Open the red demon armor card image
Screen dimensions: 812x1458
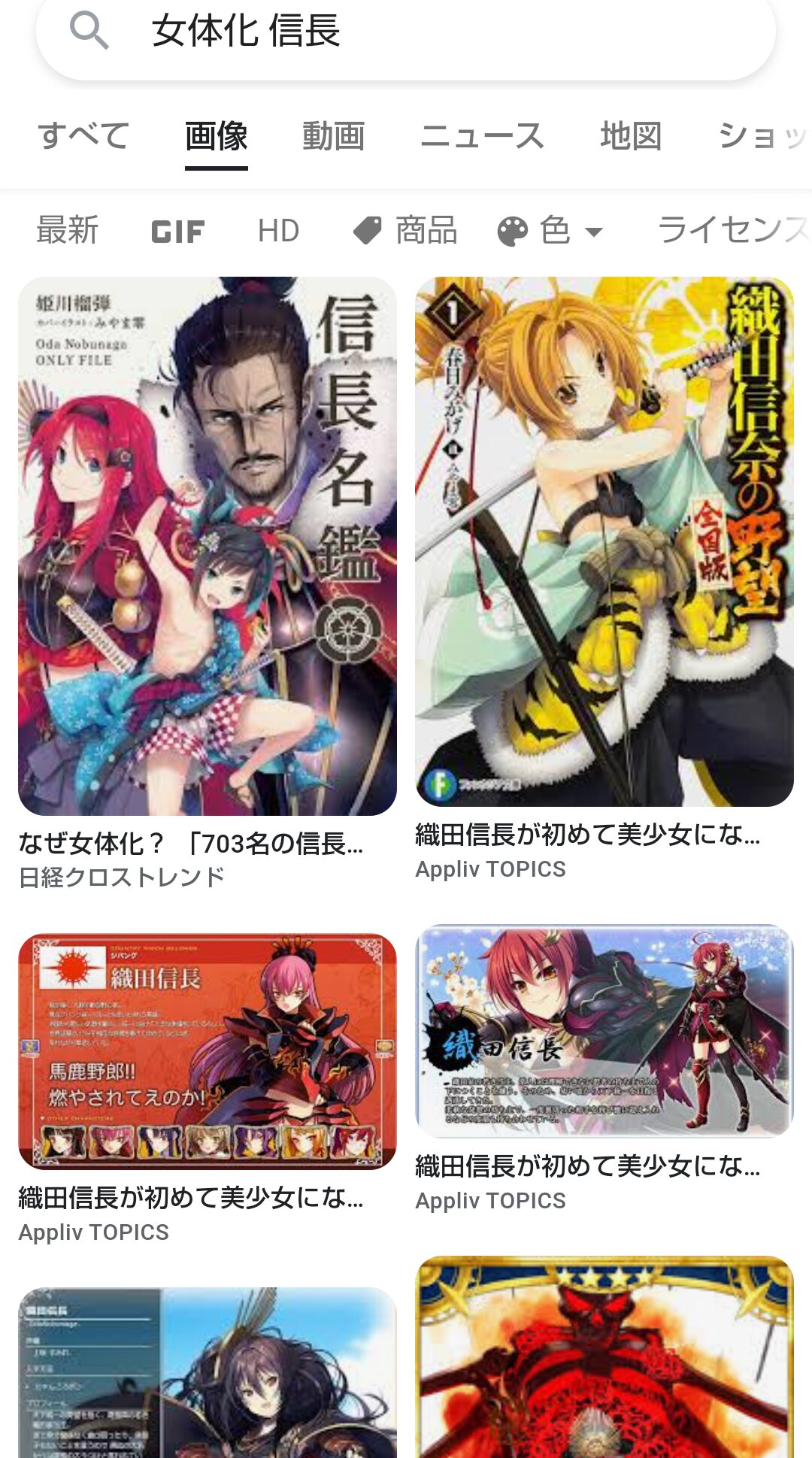(x=604, y=1357)
